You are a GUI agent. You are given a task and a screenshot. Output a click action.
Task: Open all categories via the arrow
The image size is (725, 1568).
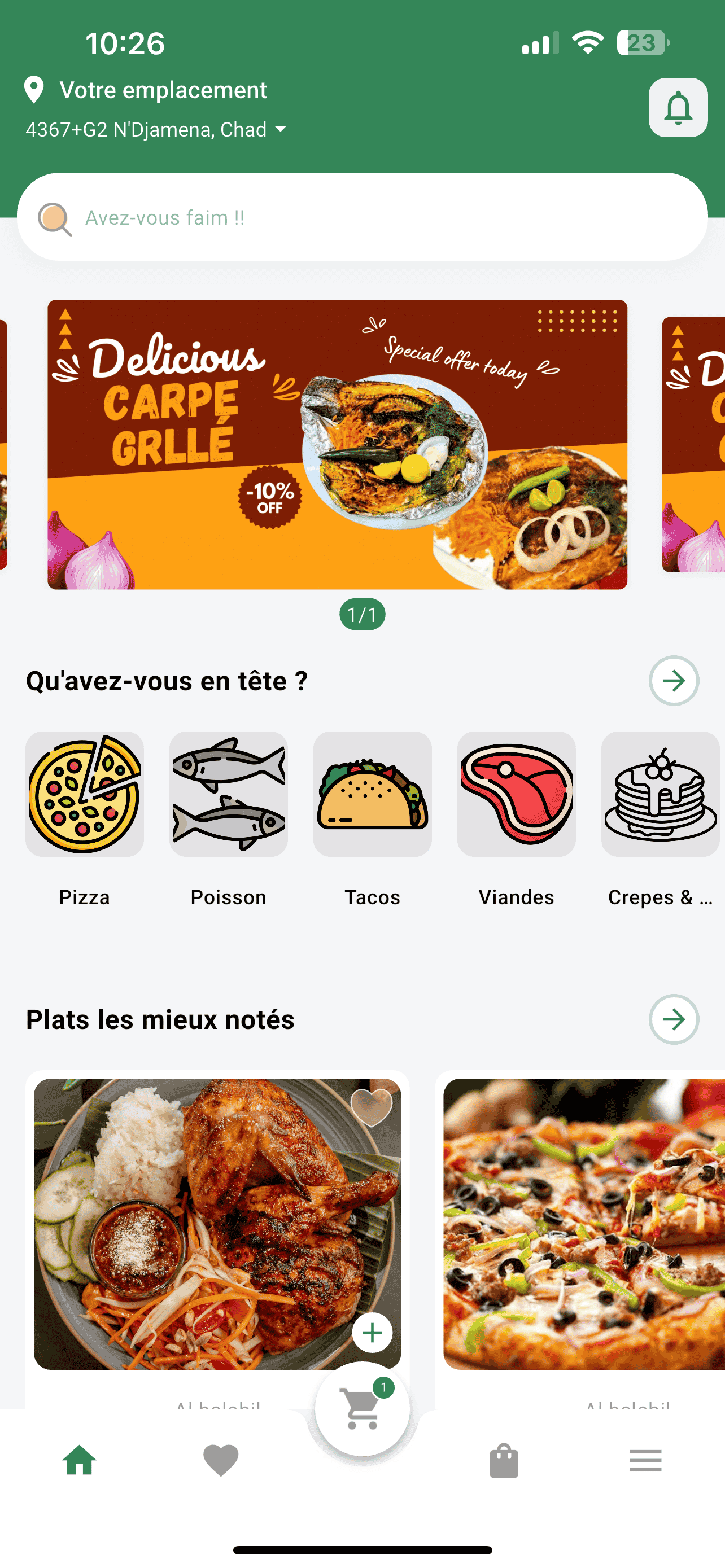(674, 682)
